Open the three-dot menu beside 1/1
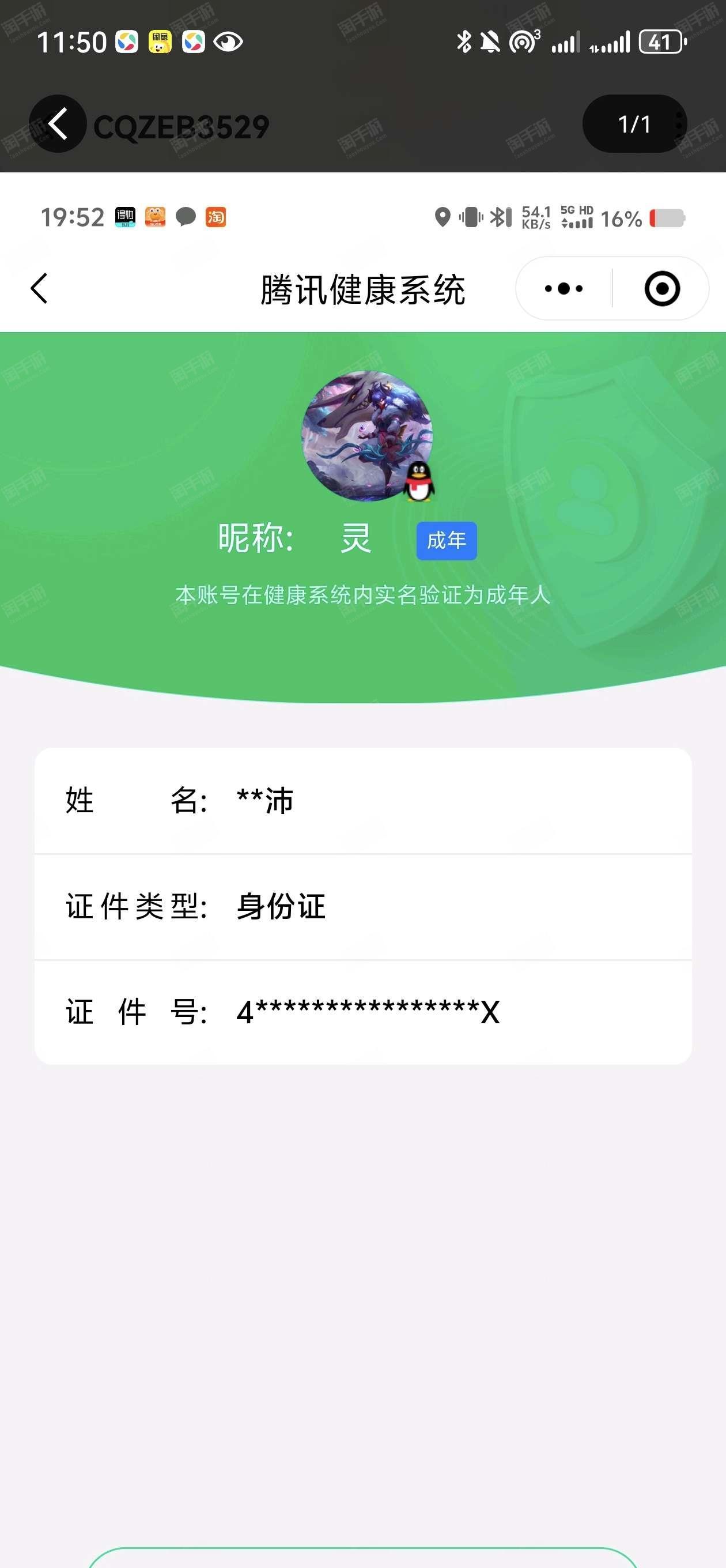Image resolution: width=726 pixels, height=1568 pixels. coord(679,124)
